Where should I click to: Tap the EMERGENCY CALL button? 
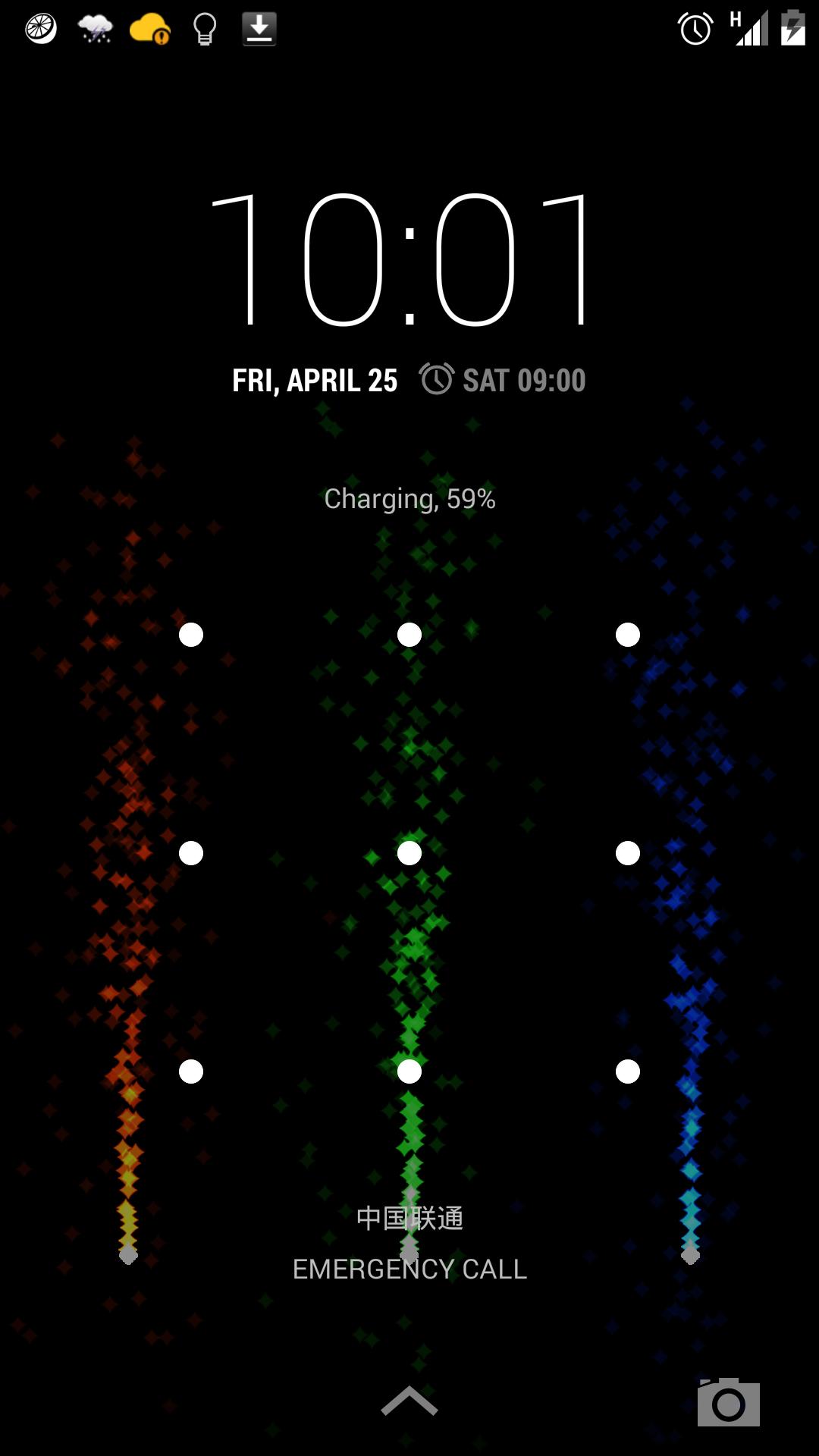point(409,1269)
